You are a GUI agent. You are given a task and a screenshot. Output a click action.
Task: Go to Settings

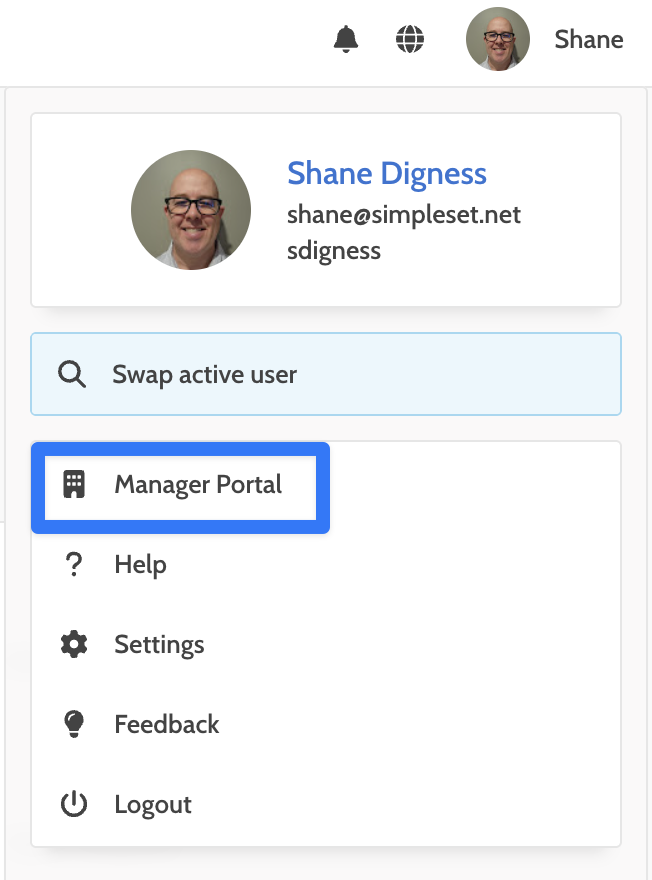(x=159, y=645)
